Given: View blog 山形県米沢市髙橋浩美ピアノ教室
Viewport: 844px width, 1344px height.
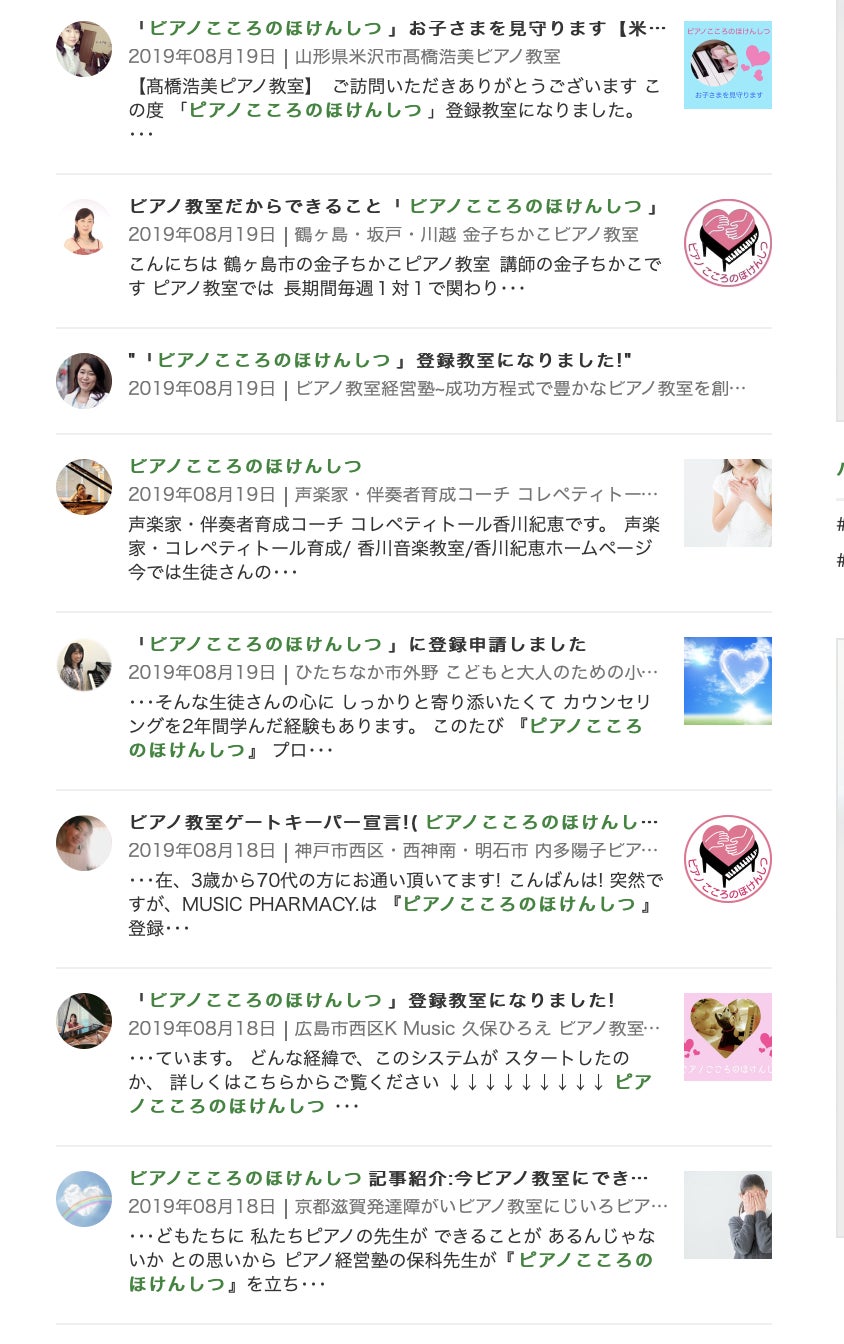Looking at the screenshot, I should click(x=428, y=57).
